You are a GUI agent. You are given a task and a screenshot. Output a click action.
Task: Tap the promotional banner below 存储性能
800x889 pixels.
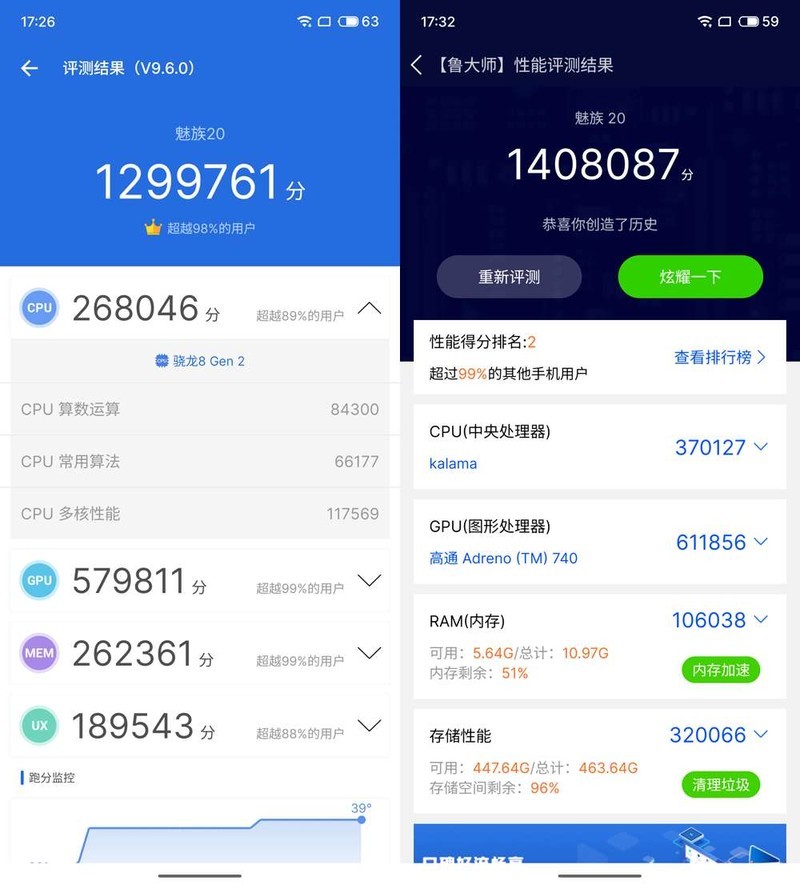click(598, 845)
